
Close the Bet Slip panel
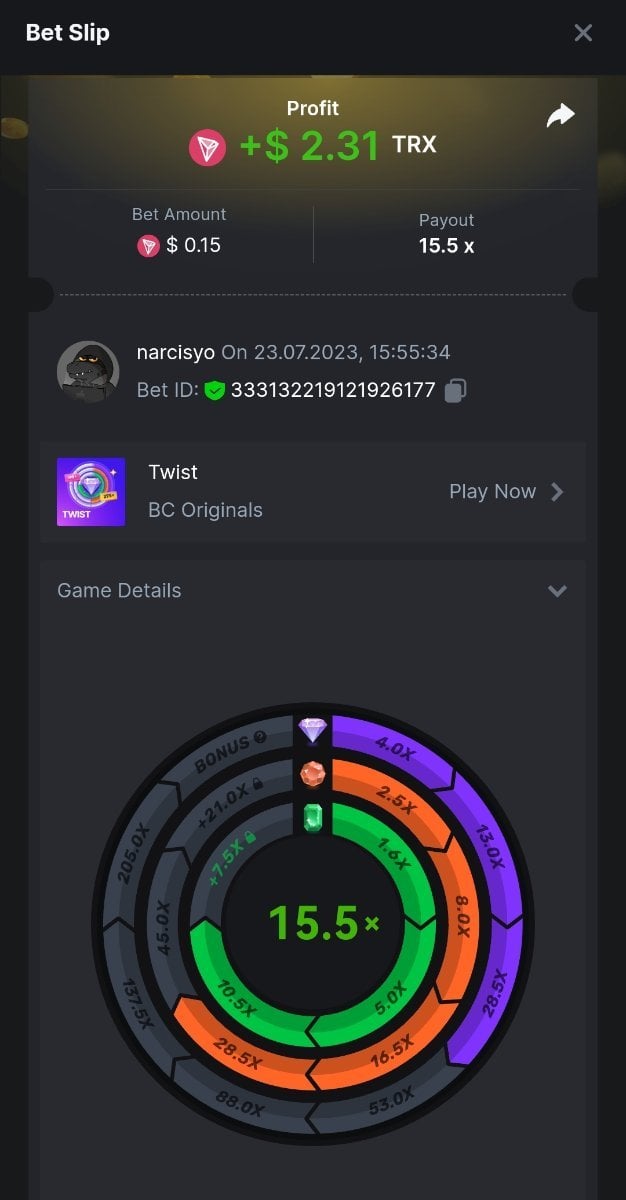tap(583, 33)
